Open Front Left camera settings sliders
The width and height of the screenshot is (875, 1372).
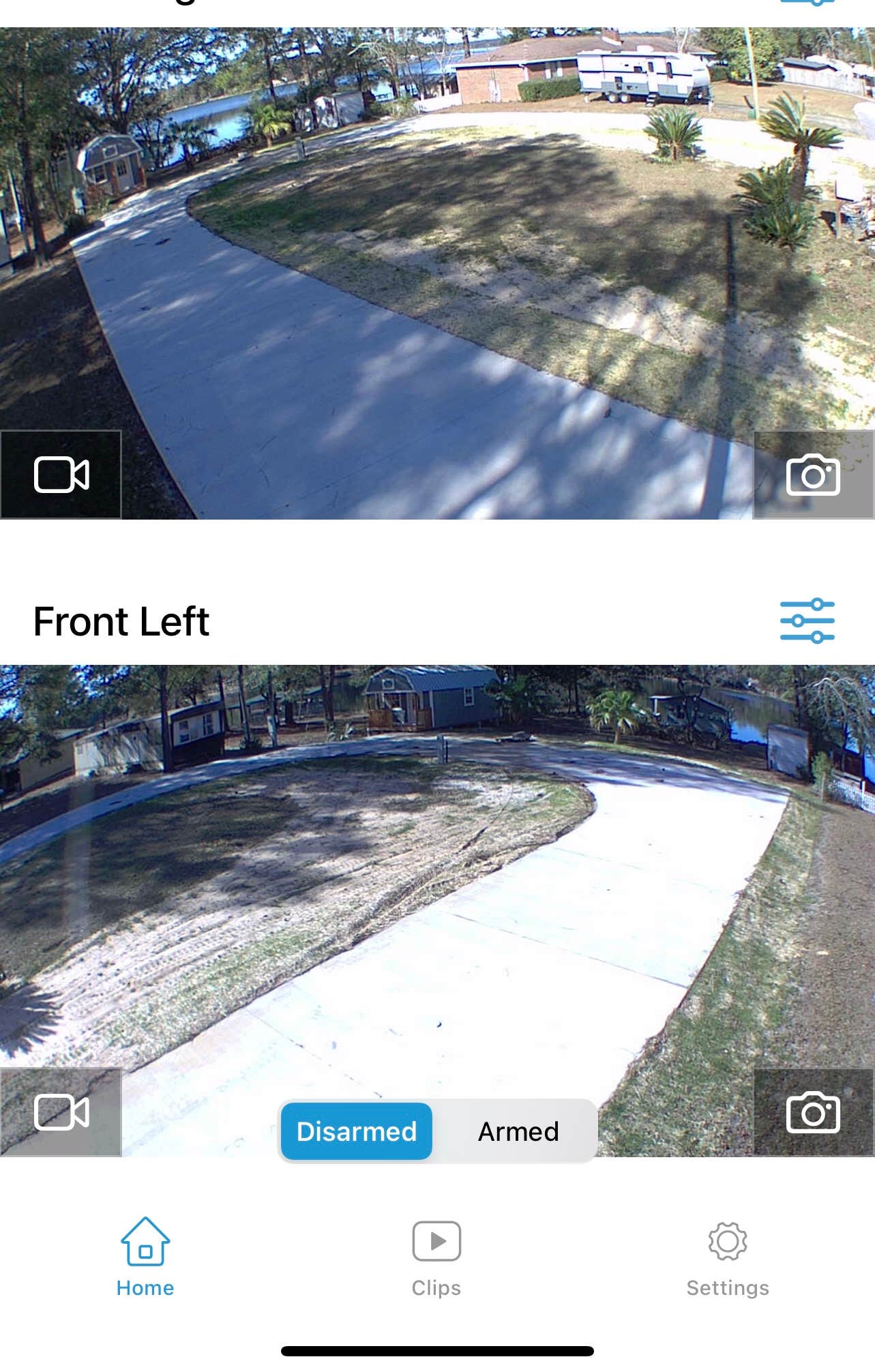(807, 621)
